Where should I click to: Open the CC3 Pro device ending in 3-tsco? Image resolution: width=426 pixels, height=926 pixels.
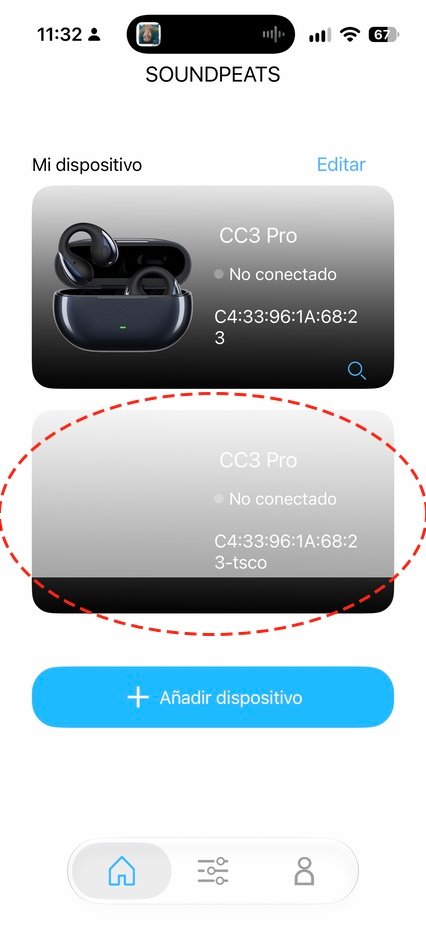coord(213,511)
